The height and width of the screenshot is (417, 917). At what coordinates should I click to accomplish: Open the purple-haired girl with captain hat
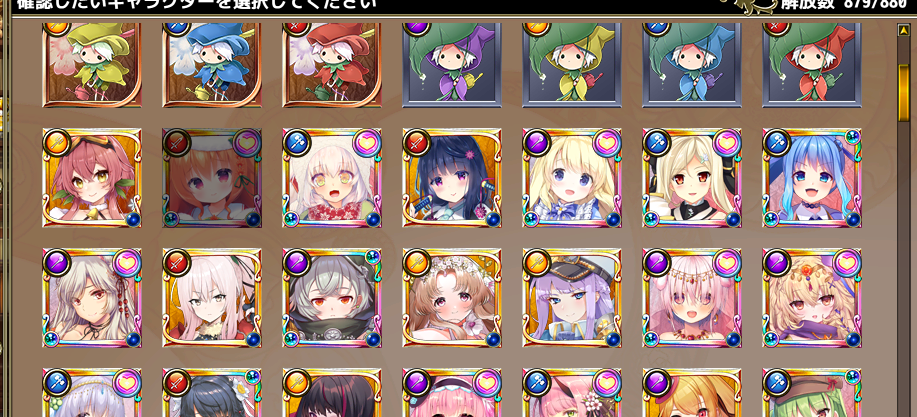[x=572, y=298]
